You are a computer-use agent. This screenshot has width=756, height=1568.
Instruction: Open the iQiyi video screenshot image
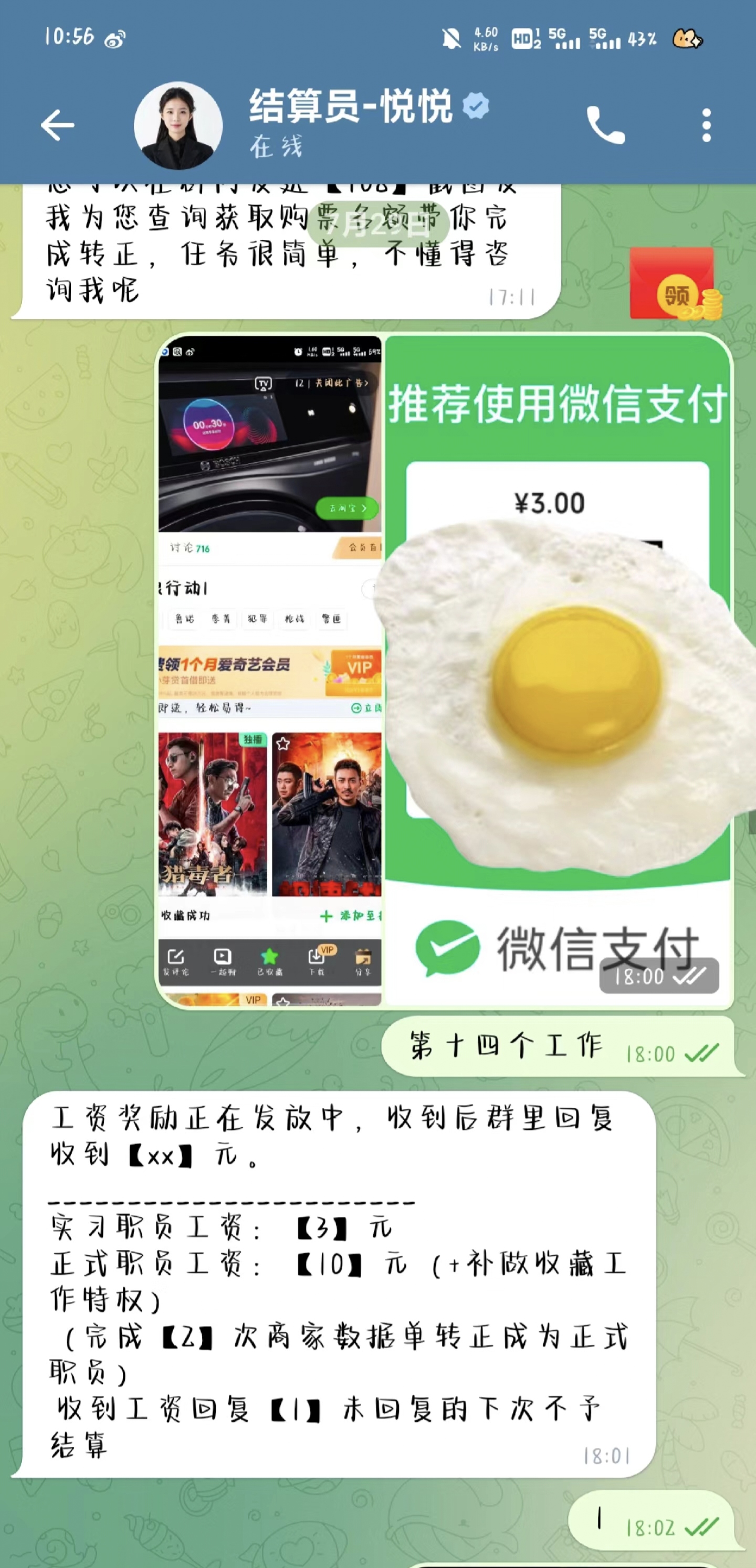(270, 670)
